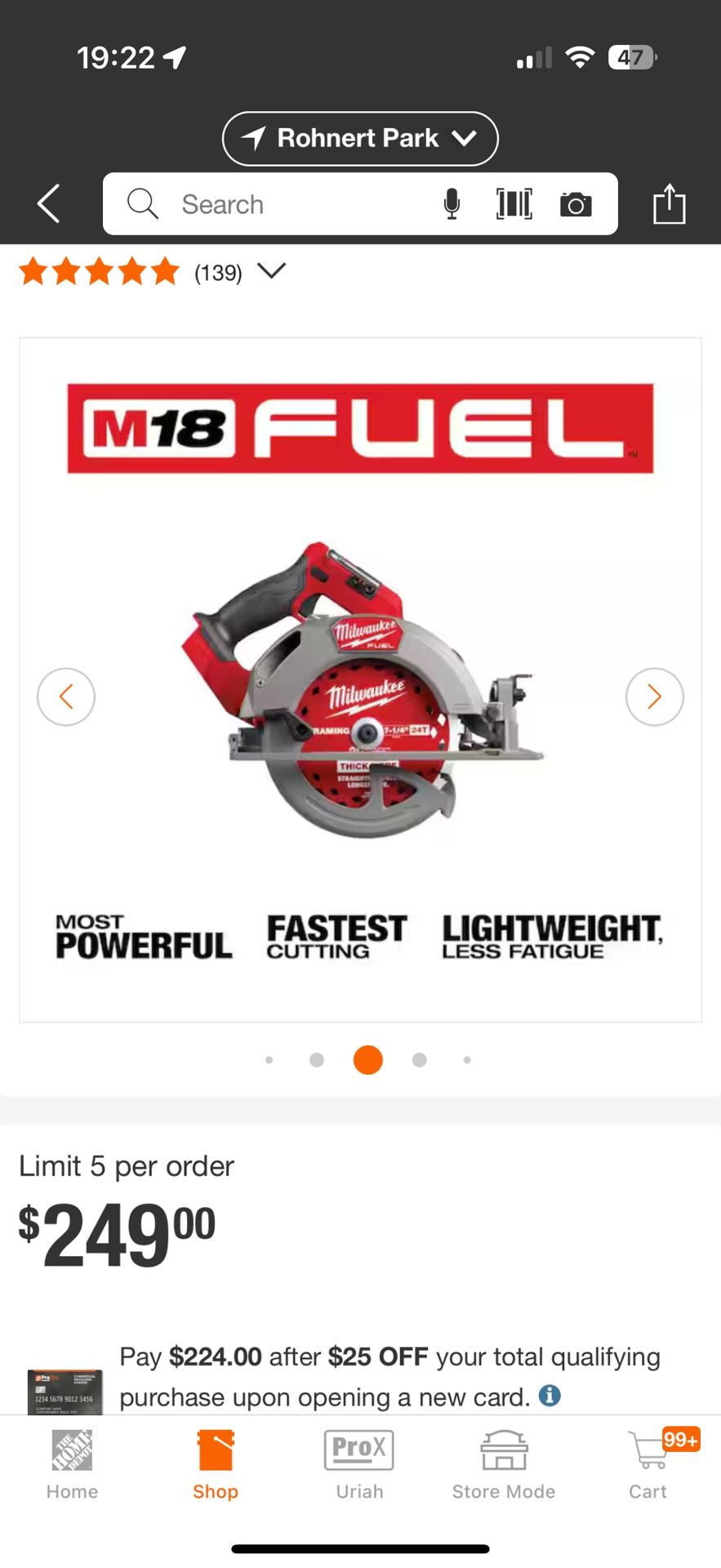This screenshot has width=721, height=1568.
Task: Show the previous product image
Action: pyautogui.click(x=66, y=697)
